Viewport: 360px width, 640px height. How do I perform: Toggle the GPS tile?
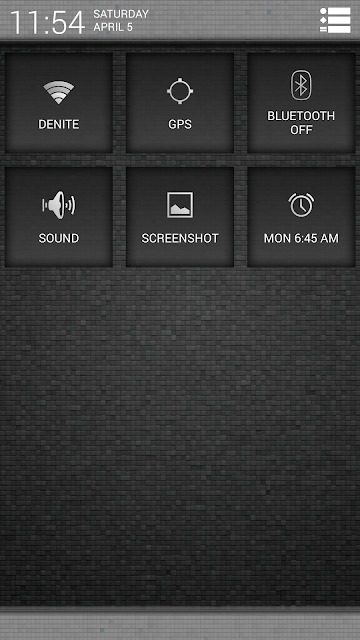(180, 103)
